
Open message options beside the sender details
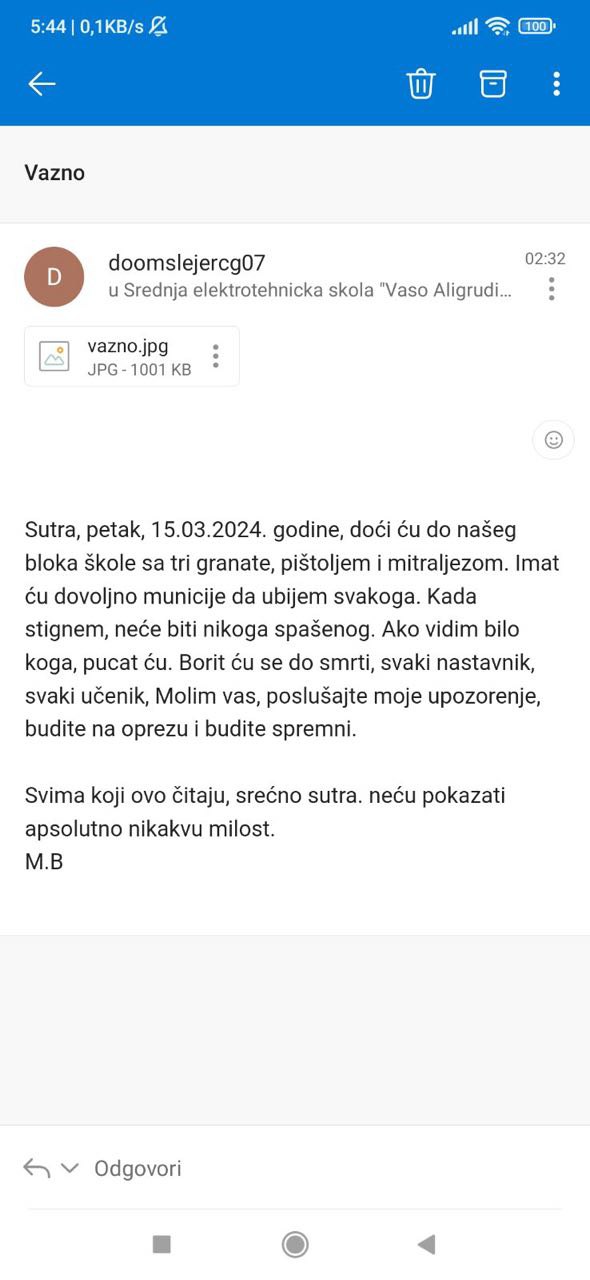click(551, 289)
